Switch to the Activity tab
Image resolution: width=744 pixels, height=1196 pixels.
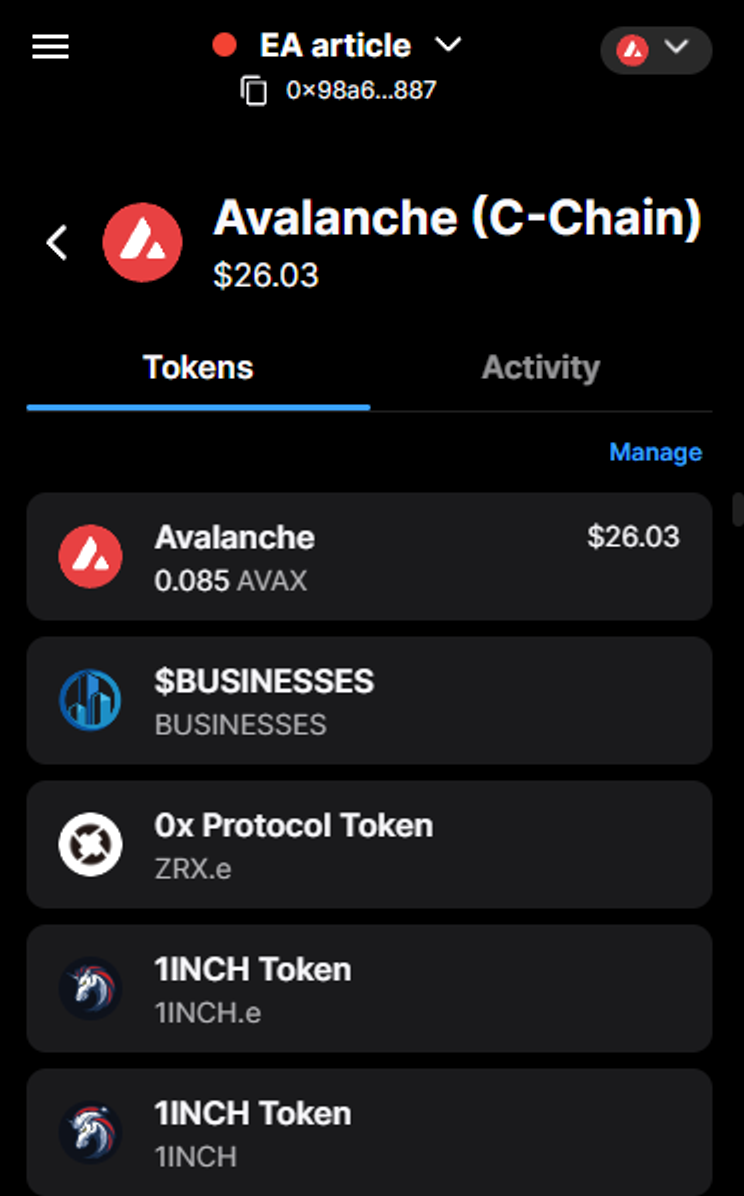[x=541, y=368]
